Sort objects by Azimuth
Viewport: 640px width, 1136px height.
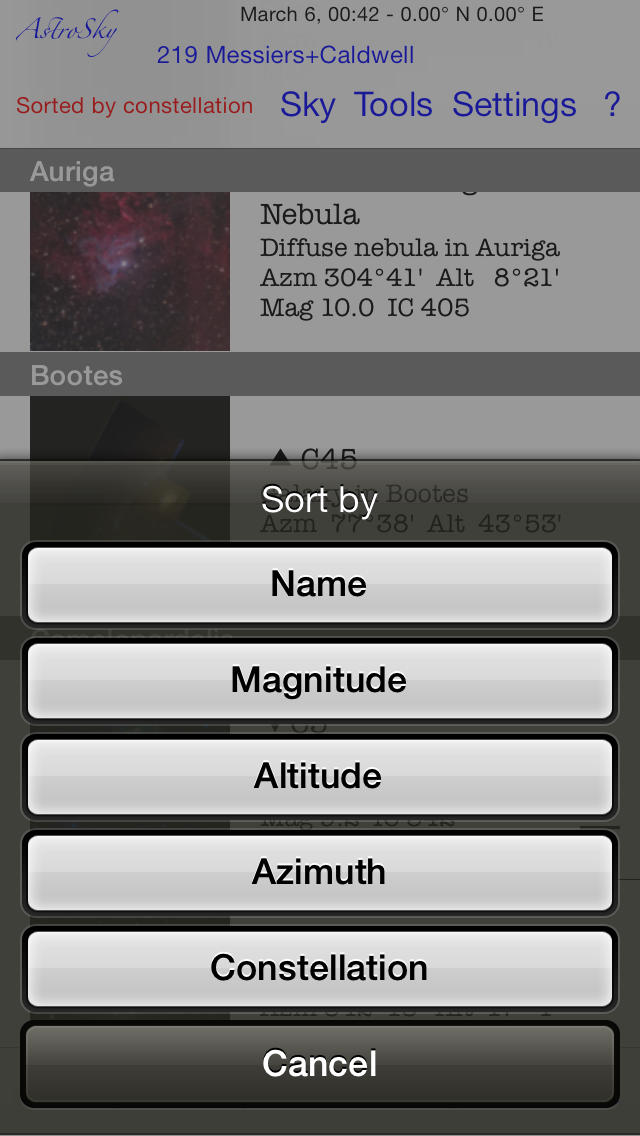pos(320,872)
